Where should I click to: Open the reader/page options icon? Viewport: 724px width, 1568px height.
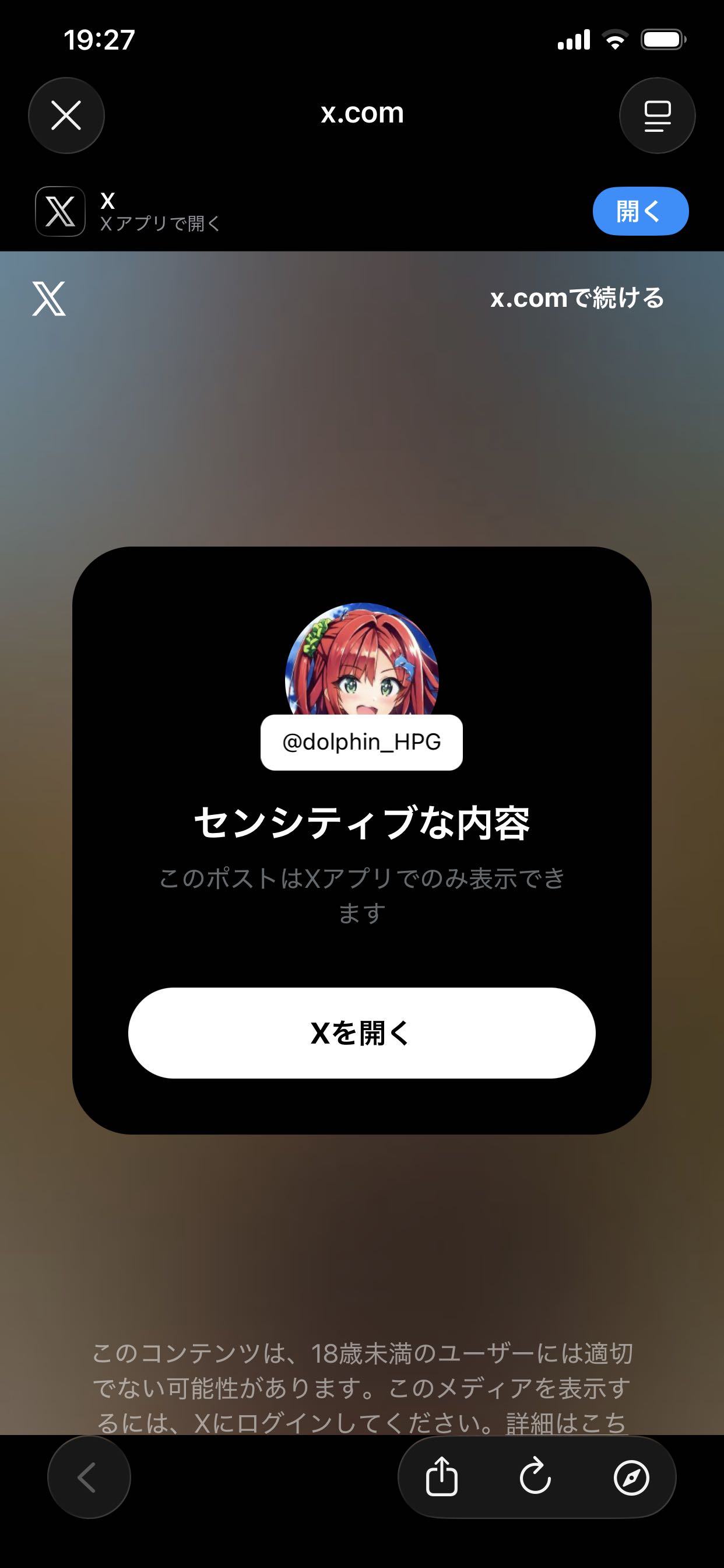(657, 116)
